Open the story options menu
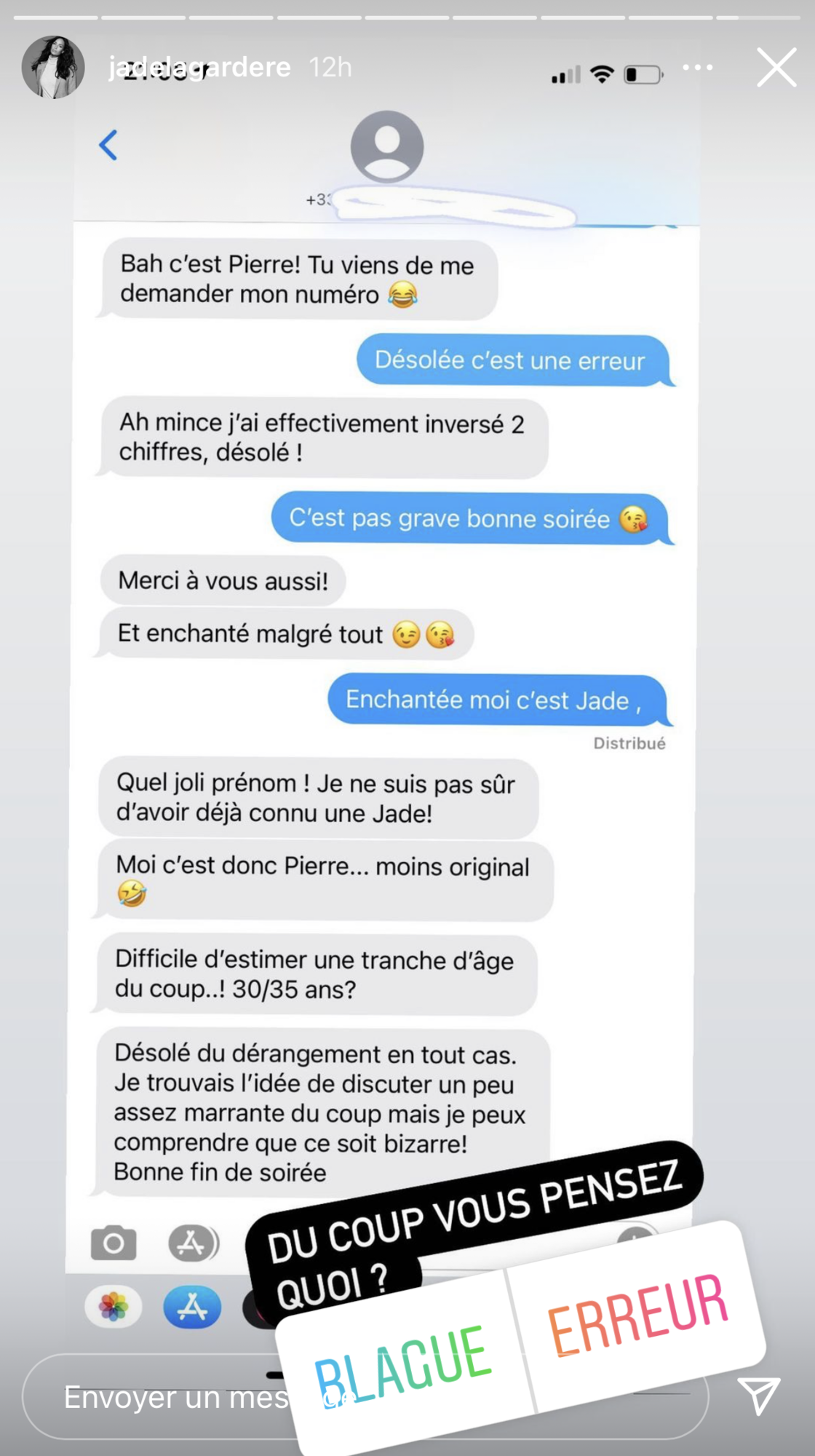 click(x=698, y=68)
